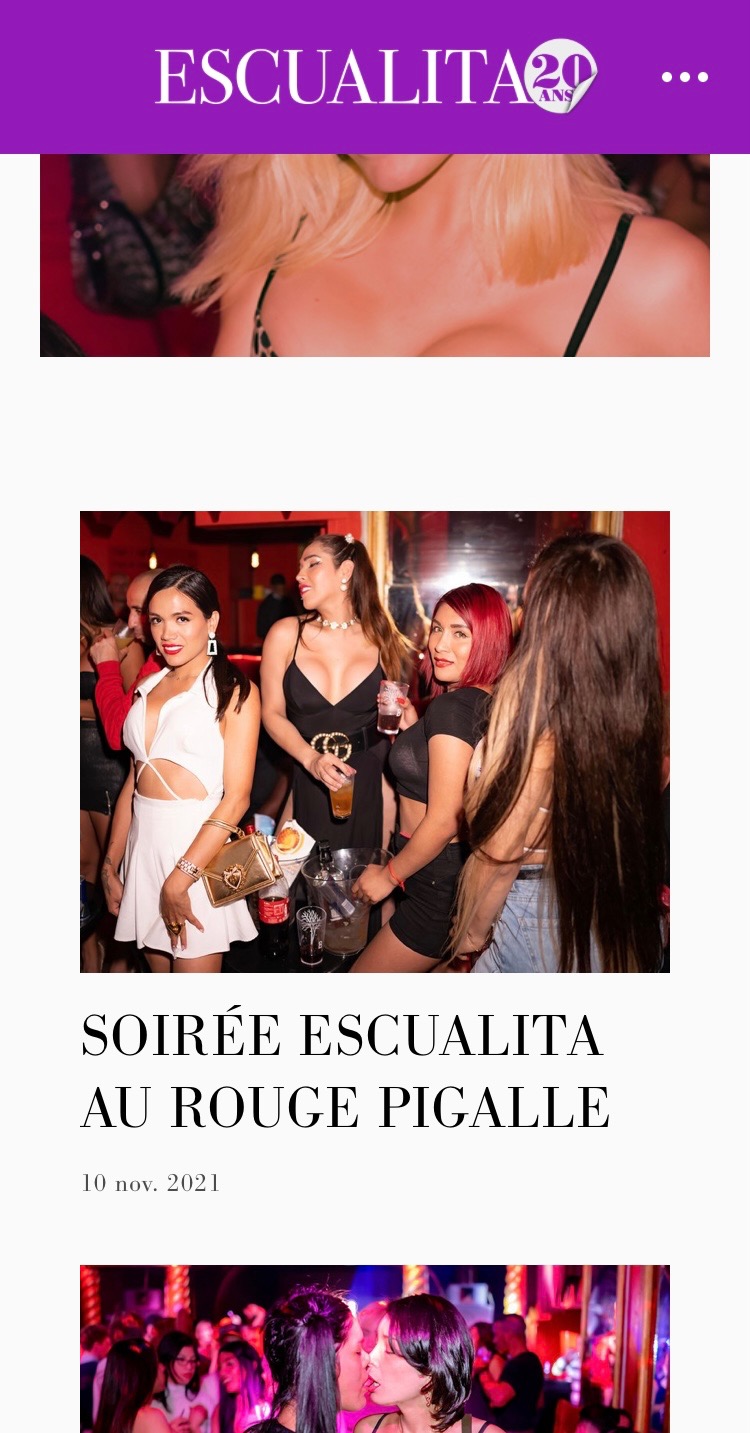Image resolution: width=750 pixels, height=1433 pixels.
Task: Open the dance floor photo post at the bottom
Action: click(375, 1348)
